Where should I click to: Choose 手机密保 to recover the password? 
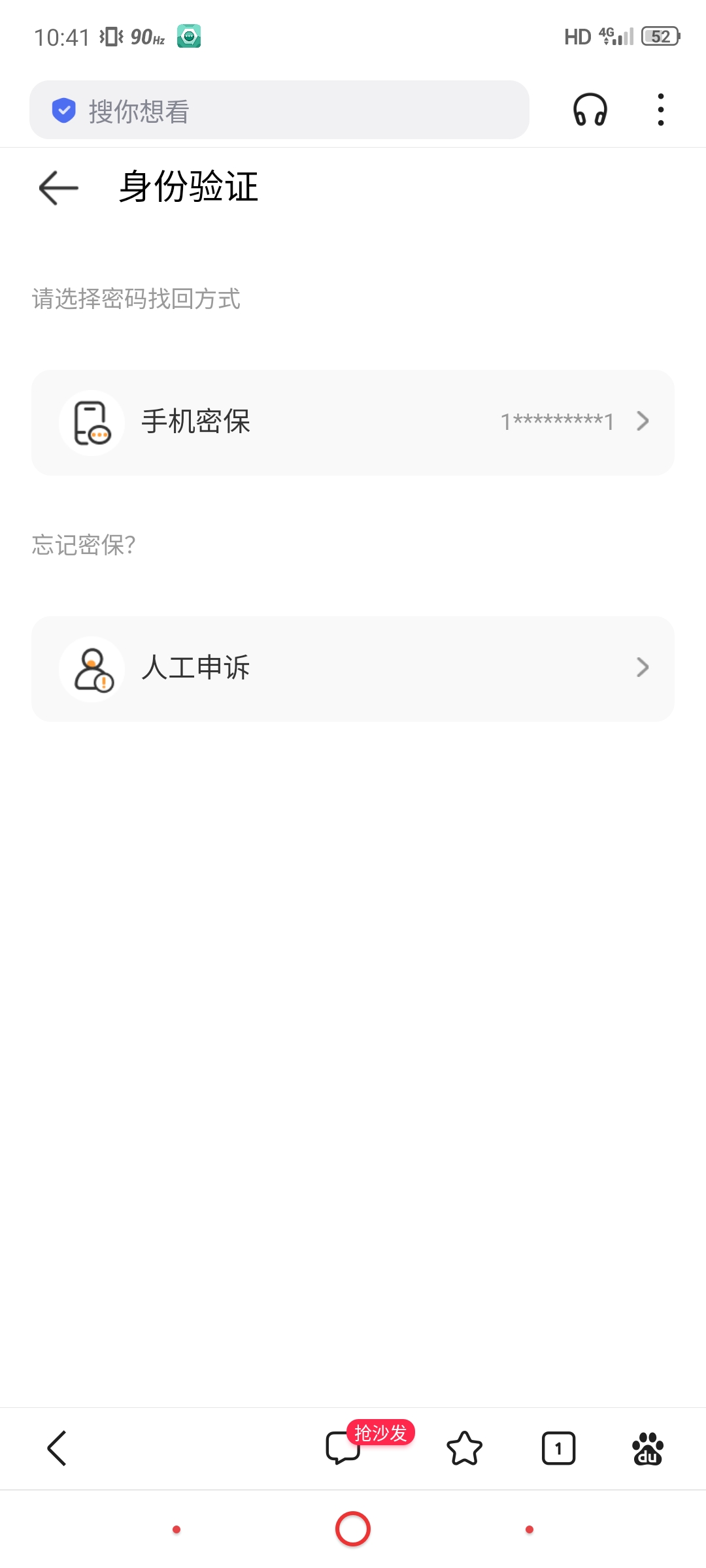pos(353,423)
